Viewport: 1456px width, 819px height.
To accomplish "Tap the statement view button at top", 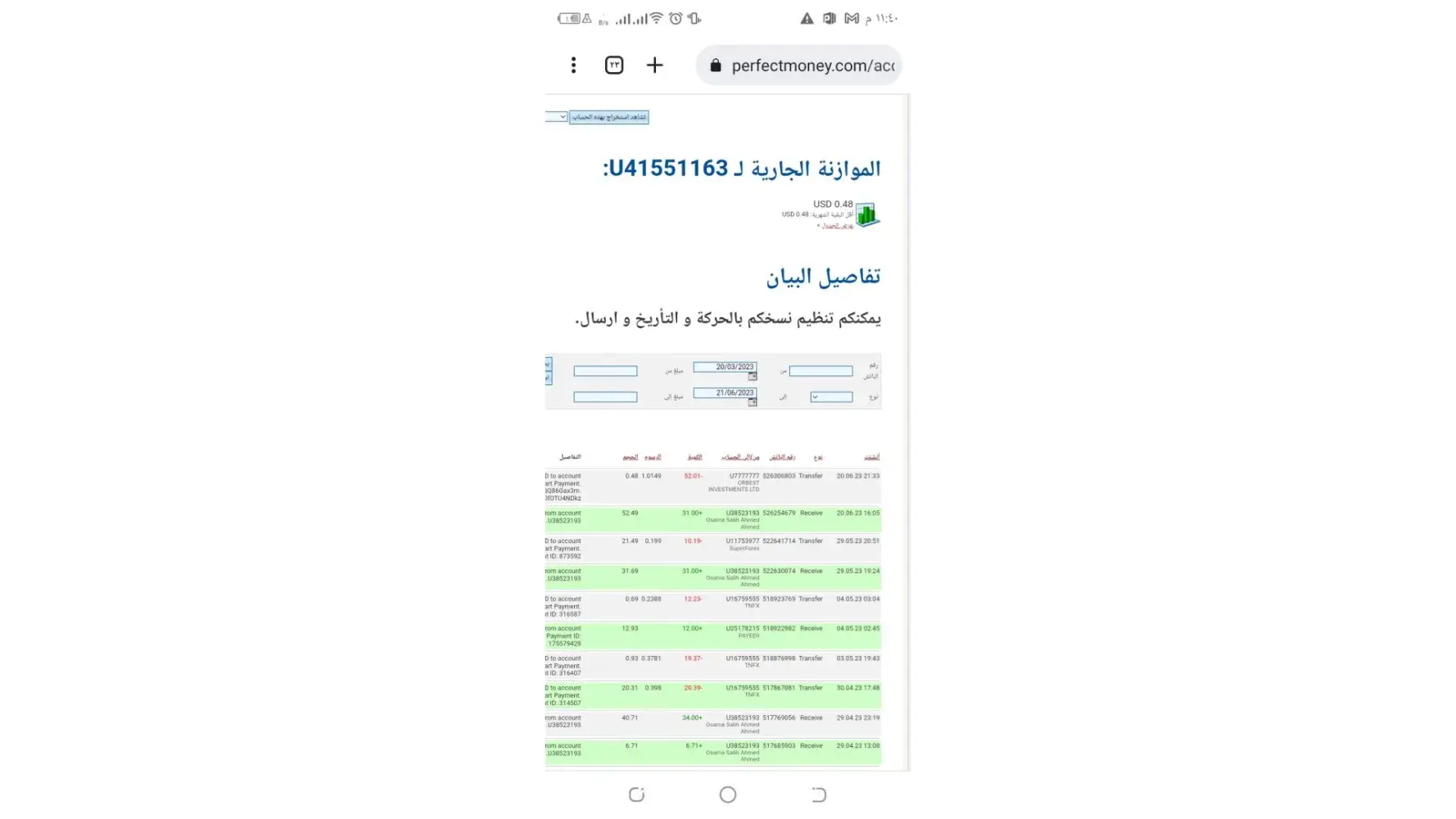I will (x=609, y=117).
